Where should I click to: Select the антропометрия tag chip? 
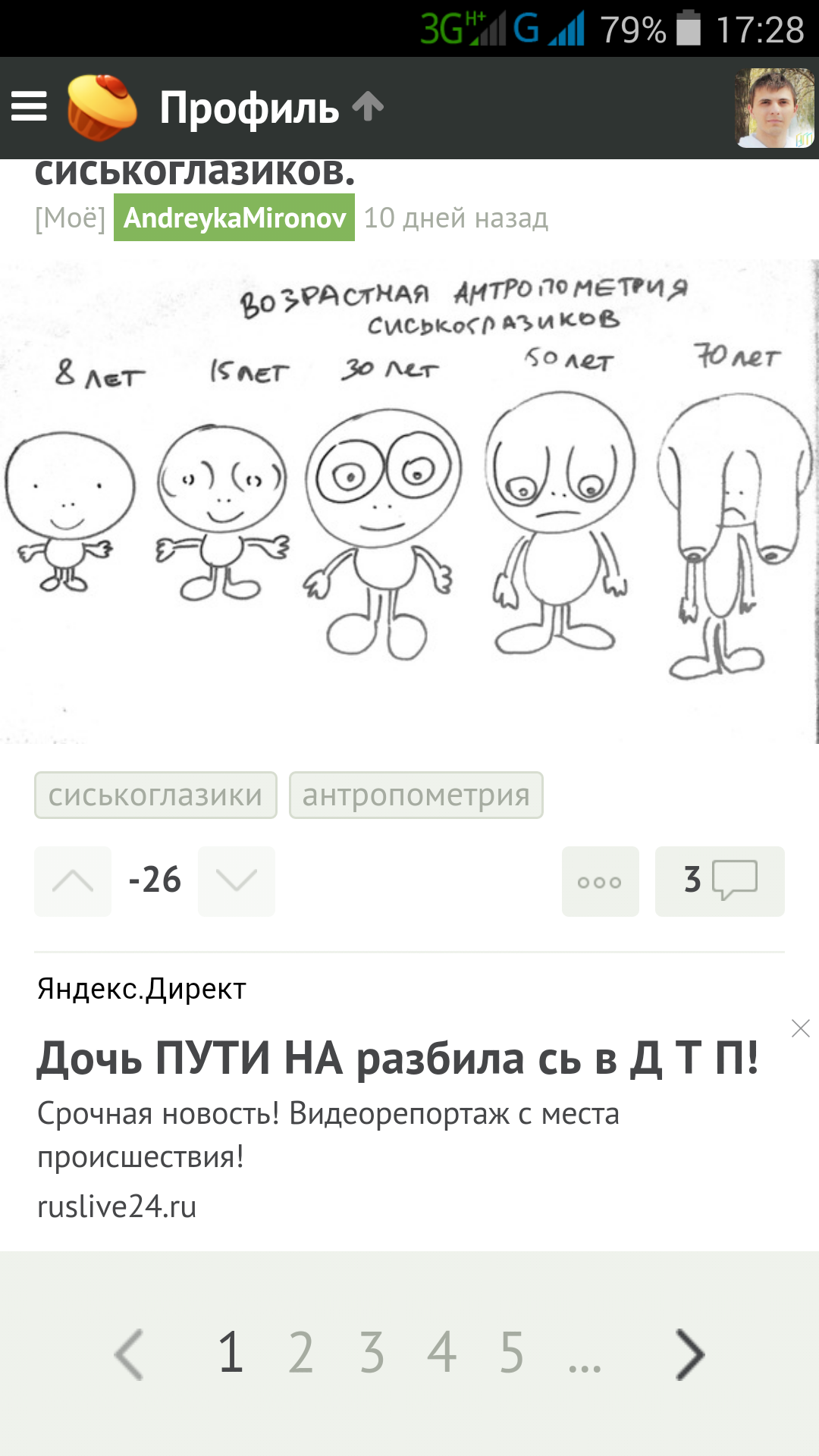click(x=416, y=795)
